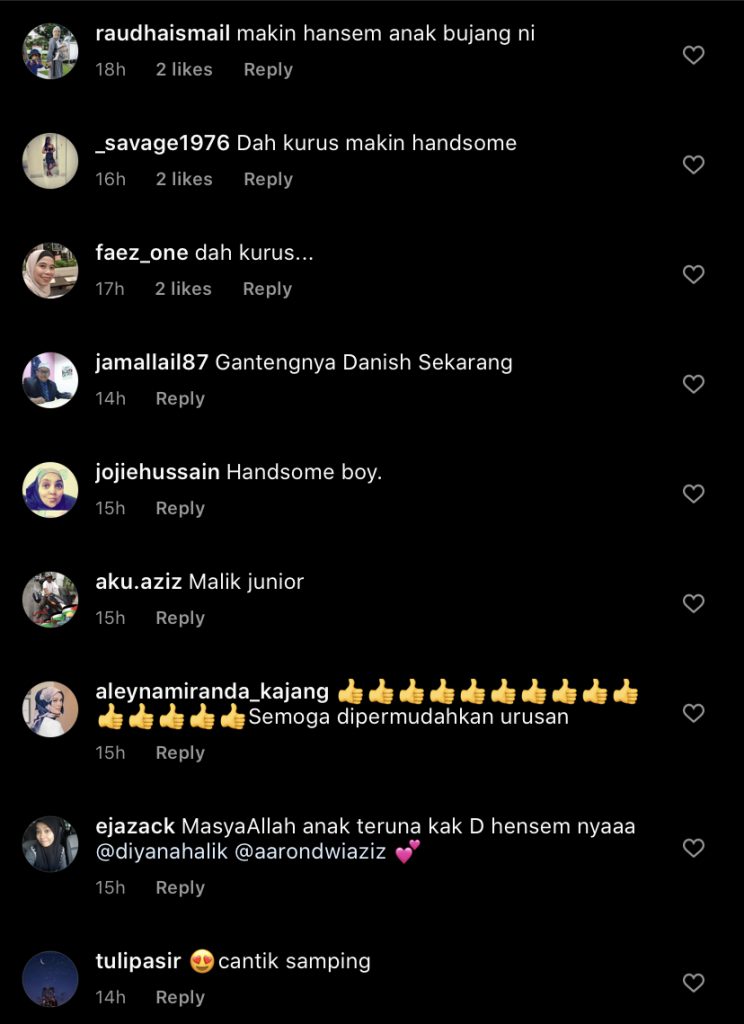
Task: Like ejazack's comment
Action: coord(693,848)
